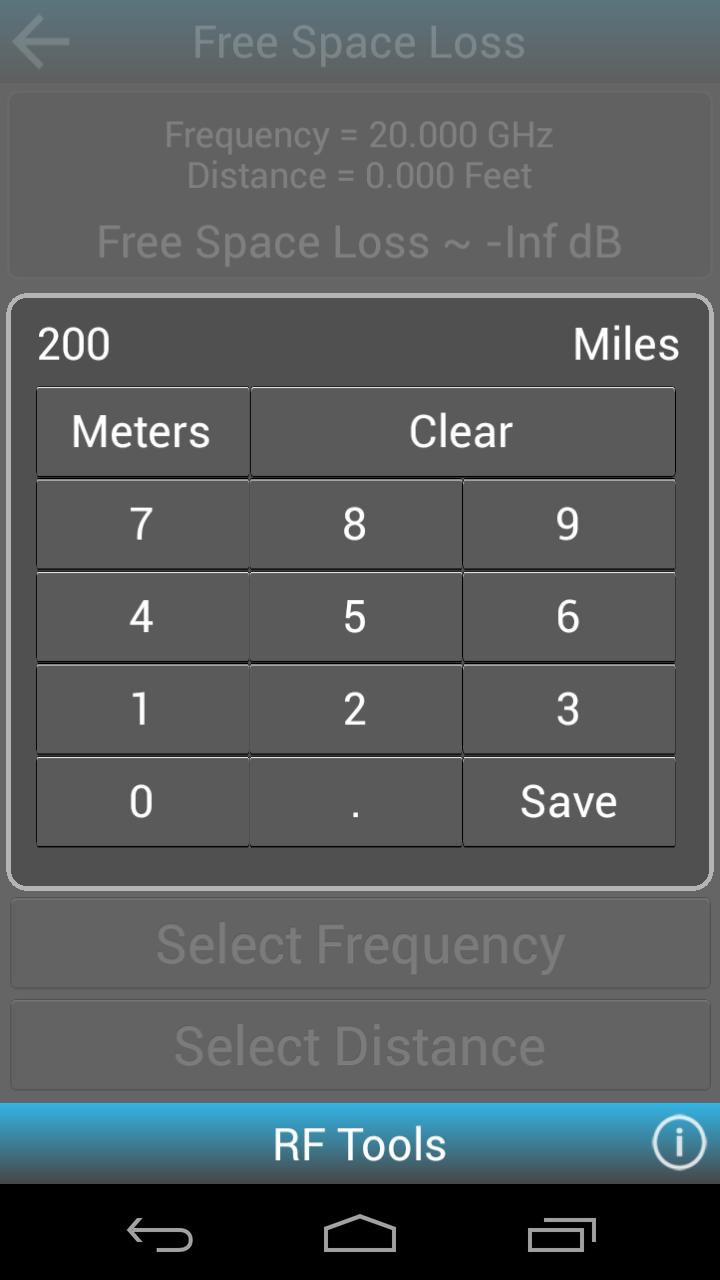Viewport: 720px width, 1280px height.
Task: Append a 0 to the distance
Action: 142,801
